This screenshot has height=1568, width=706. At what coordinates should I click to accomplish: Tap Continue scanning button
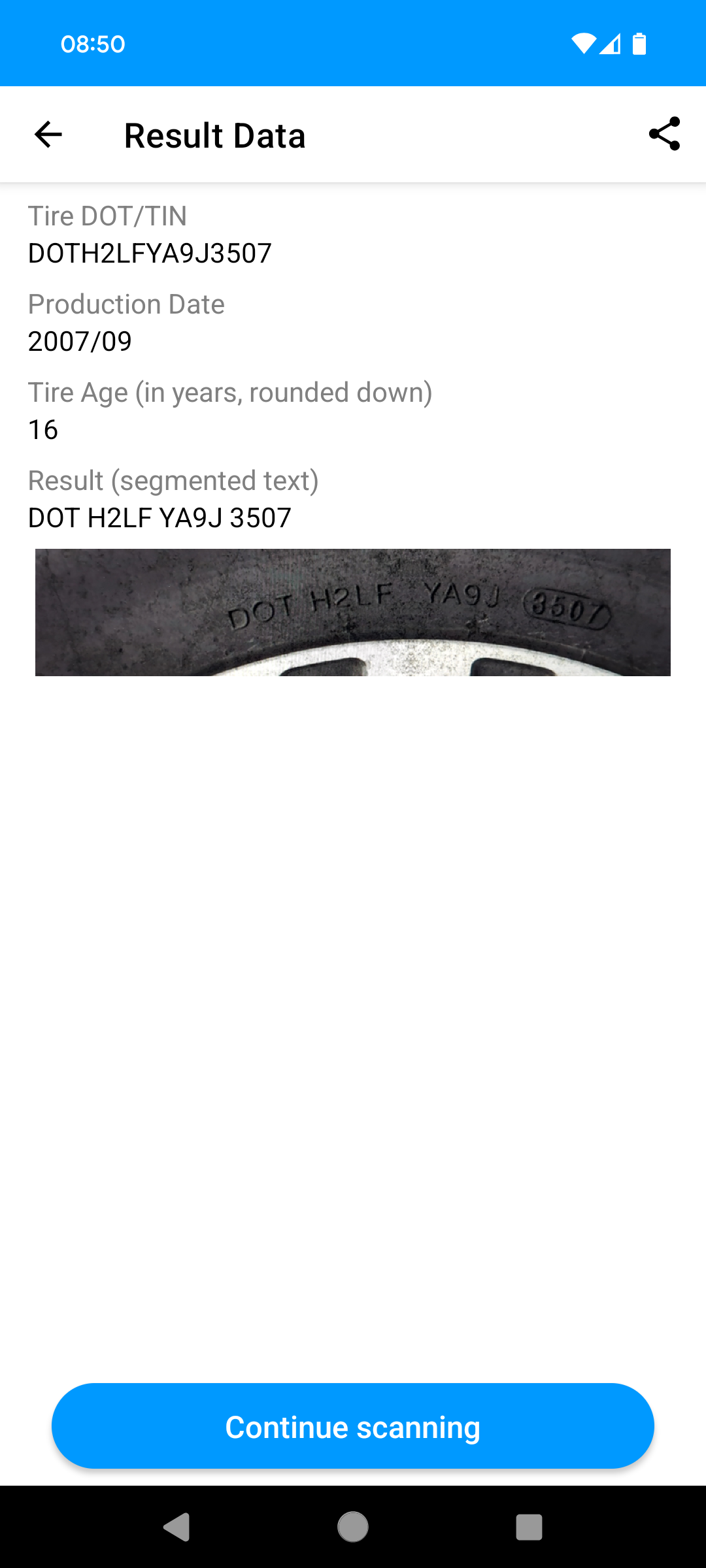(x=353, y=1426)
